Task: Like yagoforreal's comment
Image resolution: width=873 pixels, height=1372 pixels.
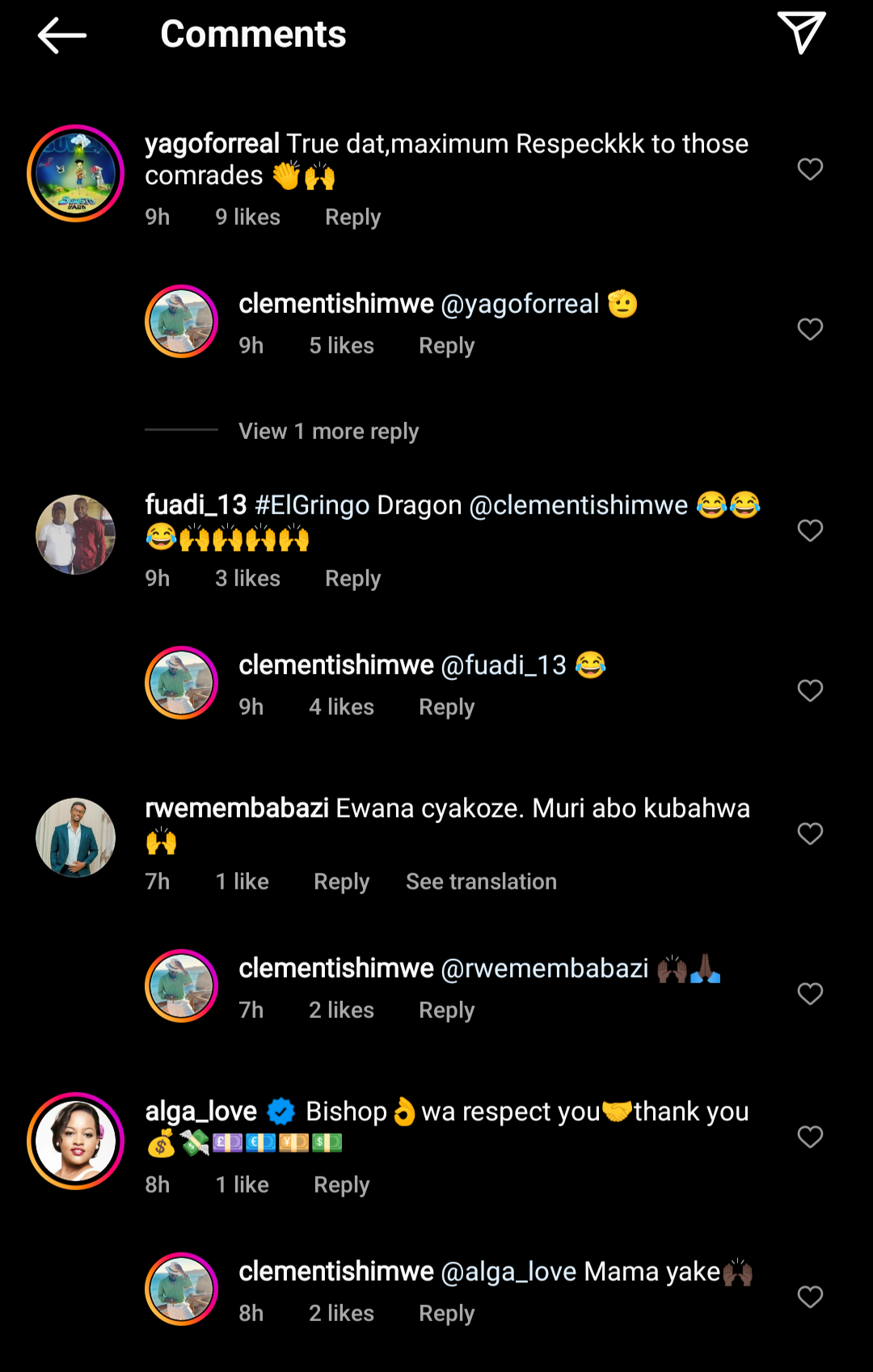Action: pos(810,169)
